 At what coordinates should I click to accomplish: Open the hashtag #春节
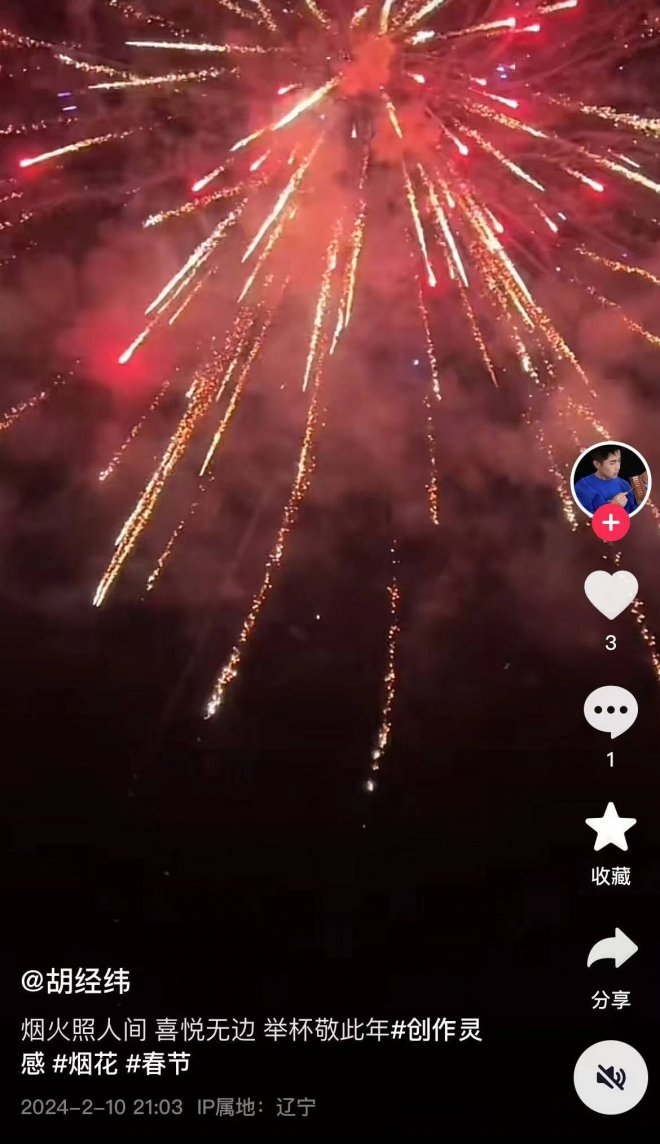pos(158,1064)
